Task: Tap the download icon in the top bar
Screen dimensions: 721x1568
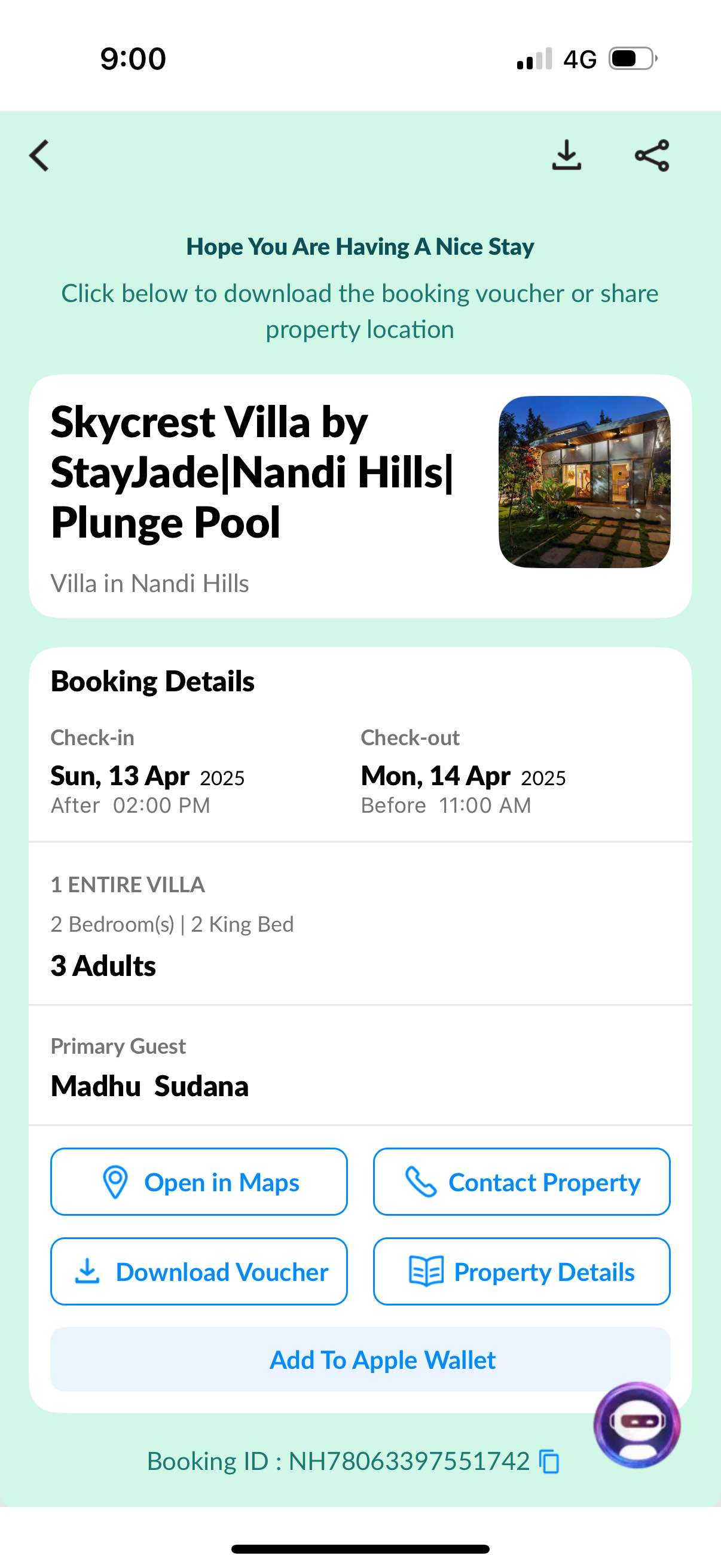Action: click(566, 155)
